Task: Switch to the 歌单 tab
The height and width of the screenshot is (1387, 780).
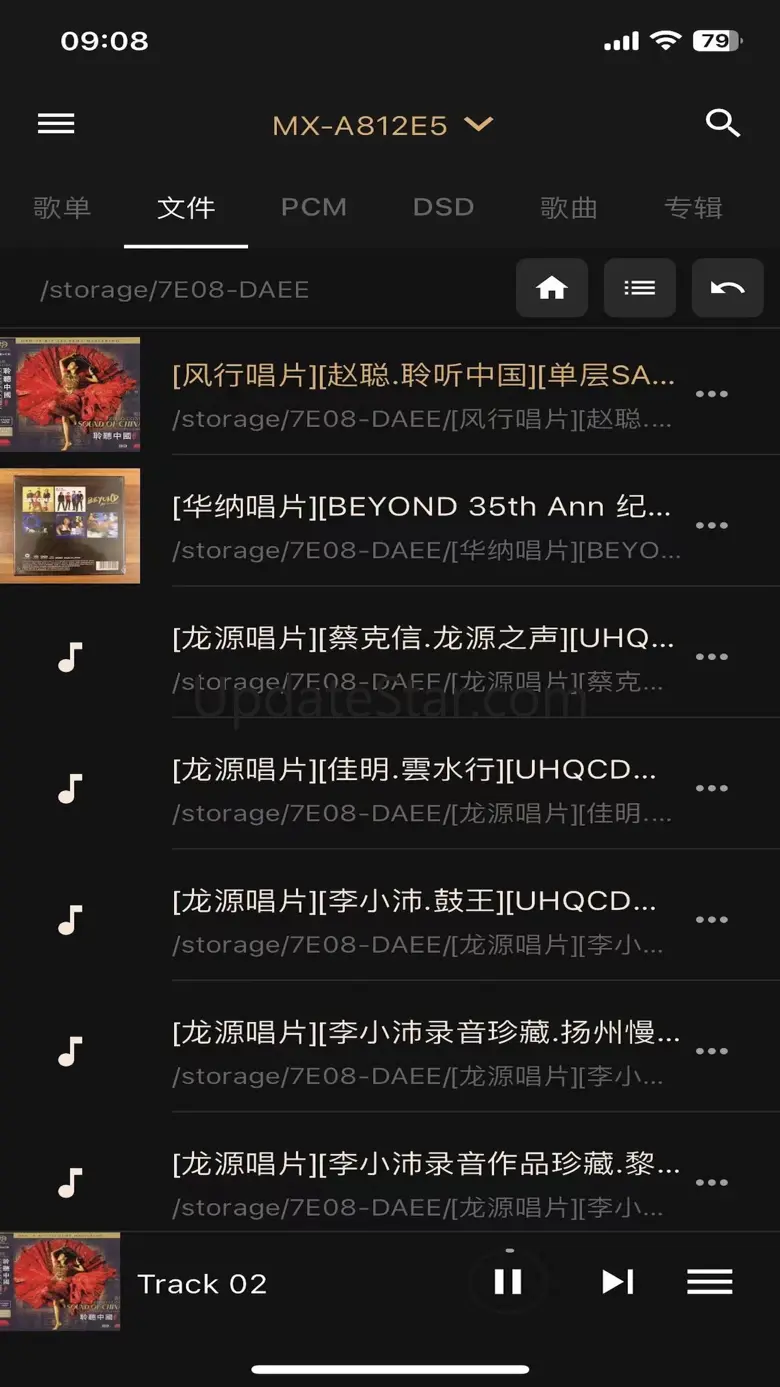Action: coord(62,208)
